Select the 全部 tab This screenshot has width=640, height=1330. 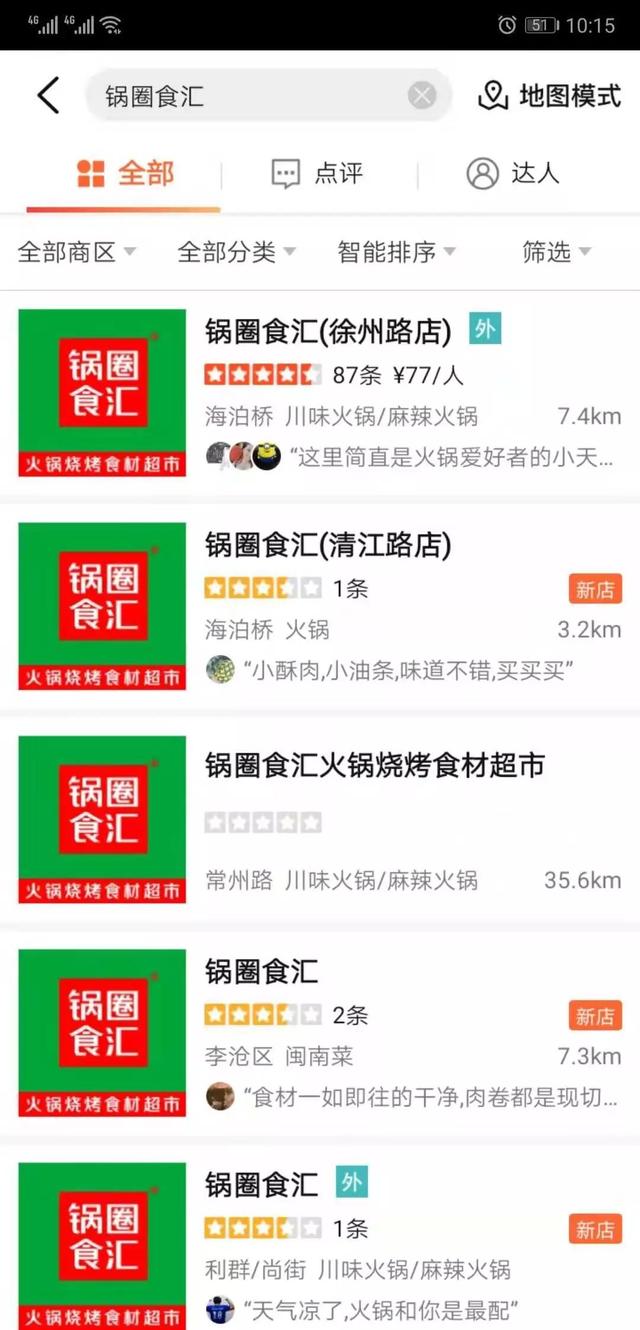[125, 174]
